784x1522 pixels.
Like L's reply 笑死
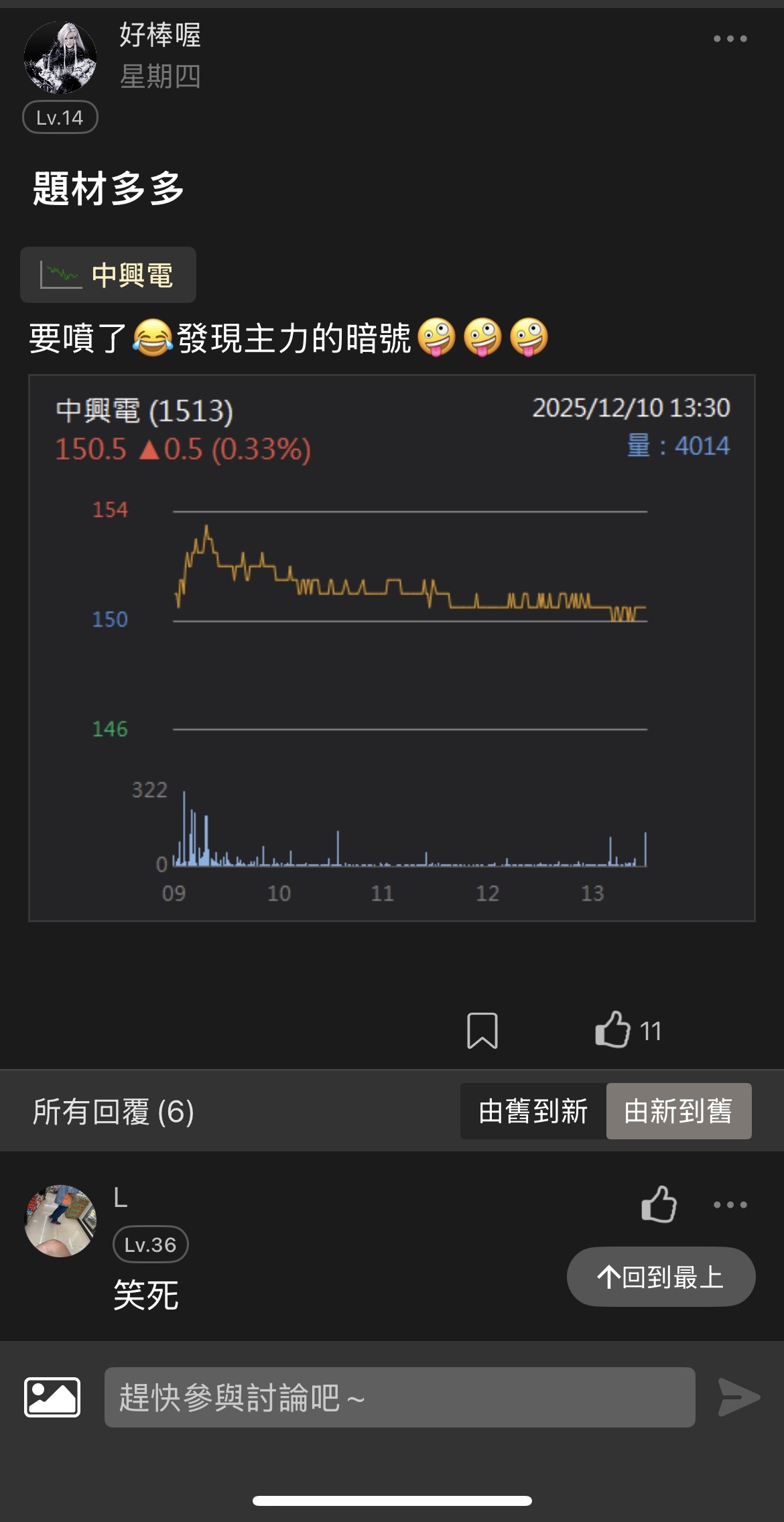point(659,1204)
